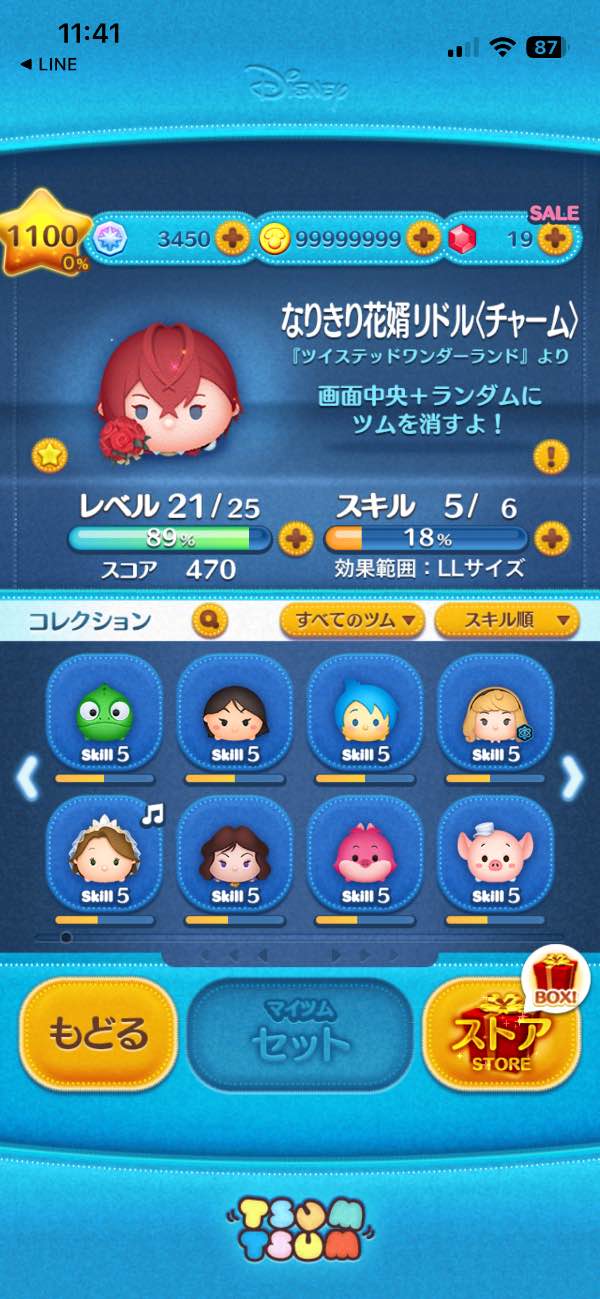Tap もどる to go back
600x1299 pixels.
[x=98, y=1034]
